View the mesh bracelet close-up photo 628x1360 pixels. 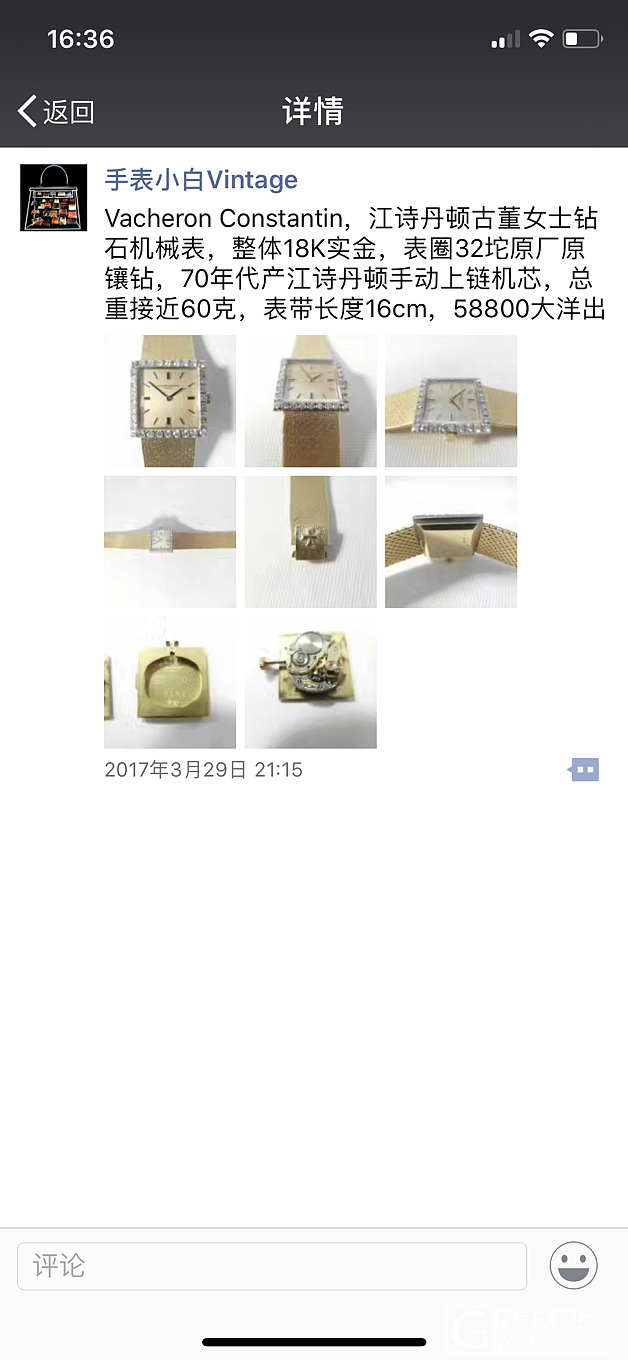(x=451, y=542)
